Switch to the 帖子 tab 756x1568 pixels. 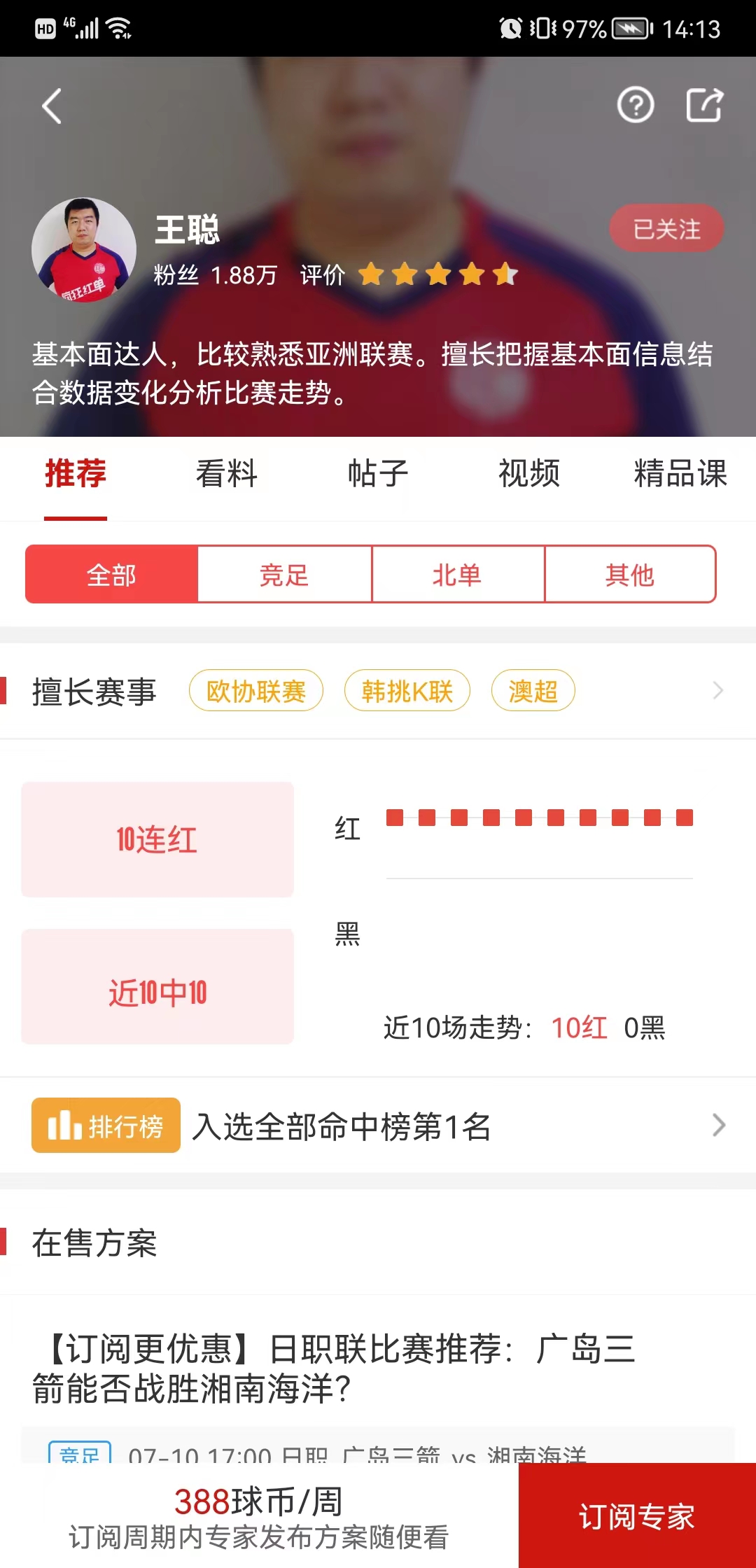(378, 473)
